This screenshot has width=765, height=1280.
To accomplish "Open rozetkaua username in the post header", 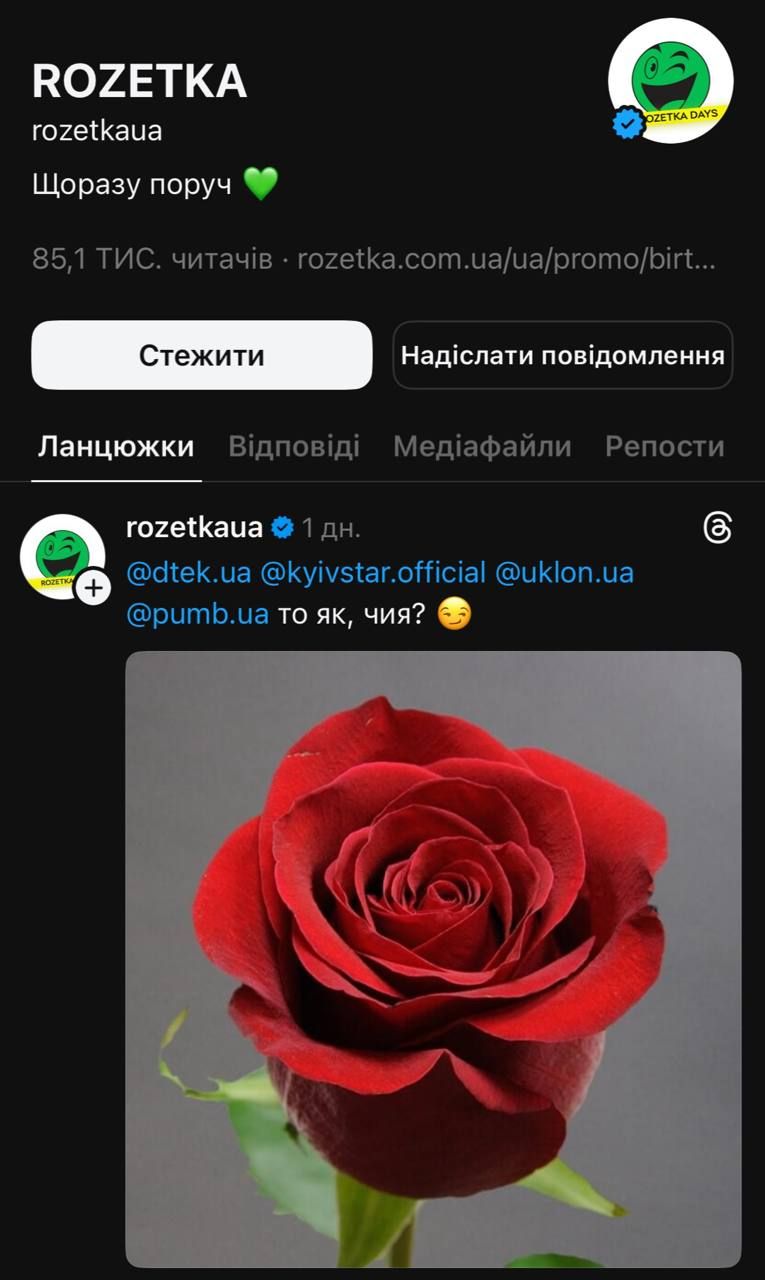I will [194, 527].
